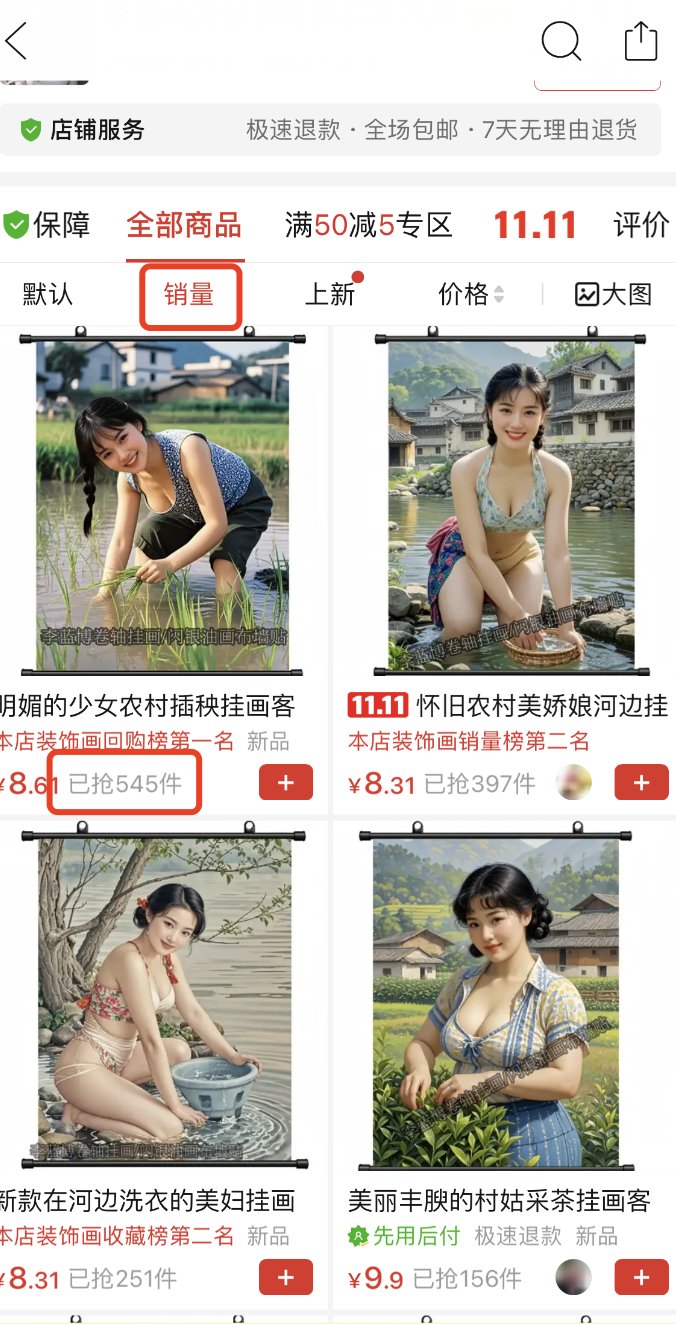Select the 全部商品 tab
The width and height of the screenshot is (676, 1324).
click(184, 225)
